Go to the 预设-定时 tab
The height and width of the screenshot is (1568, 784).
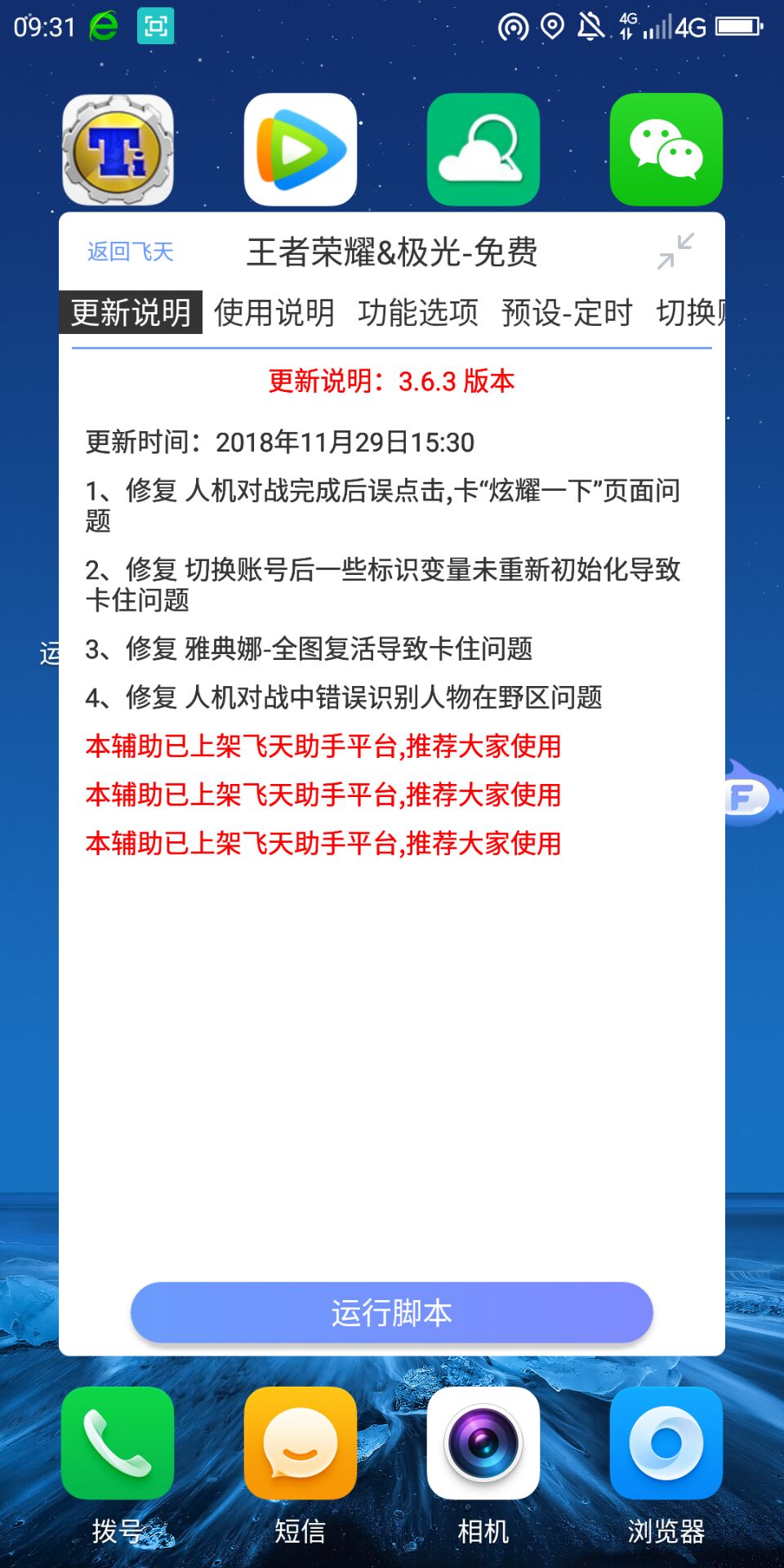point(567,312)
